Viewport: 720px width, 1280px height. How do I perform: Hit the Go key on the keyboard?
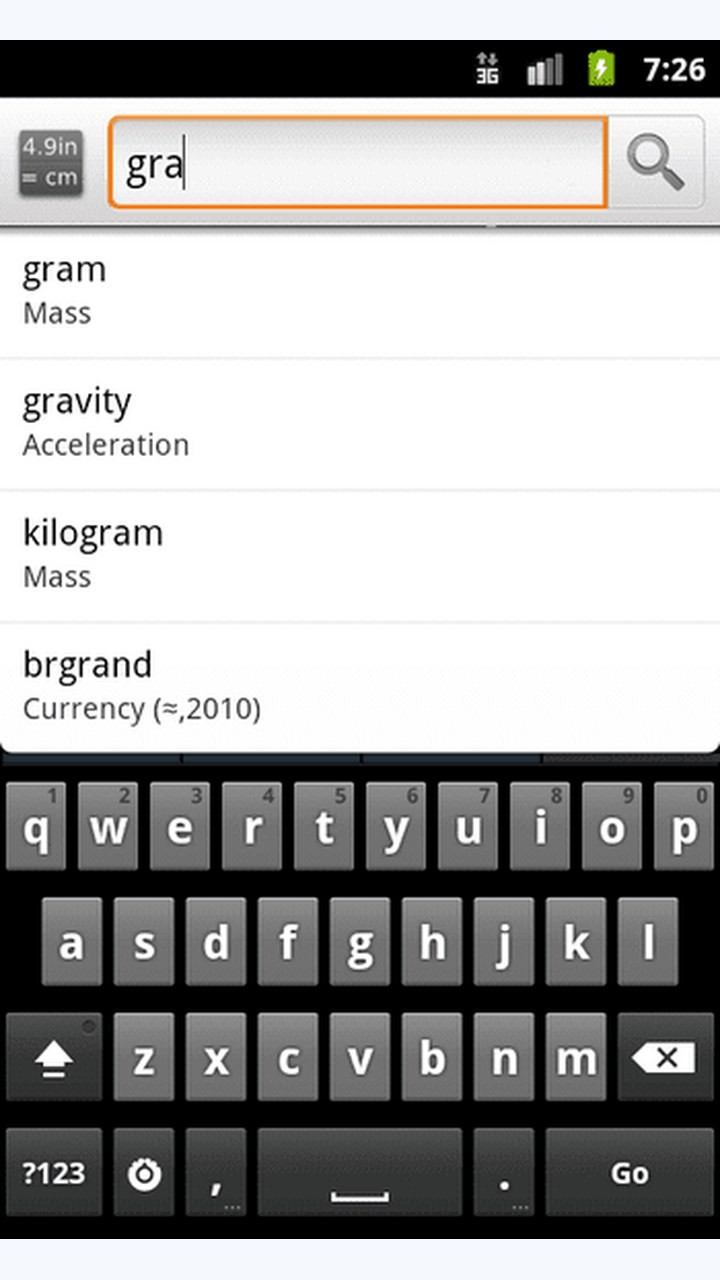click(630, 1173)
